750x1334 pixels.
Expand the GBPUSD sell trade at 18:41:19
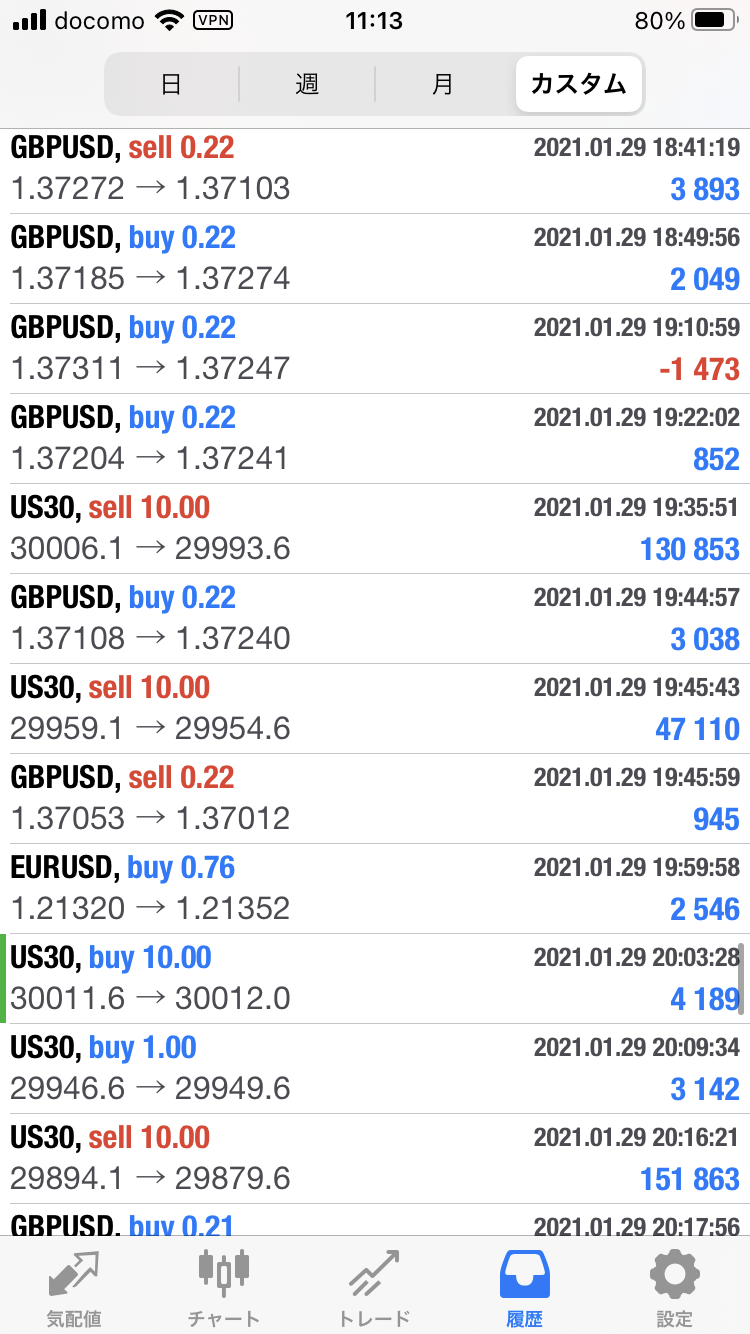(375, 169)
